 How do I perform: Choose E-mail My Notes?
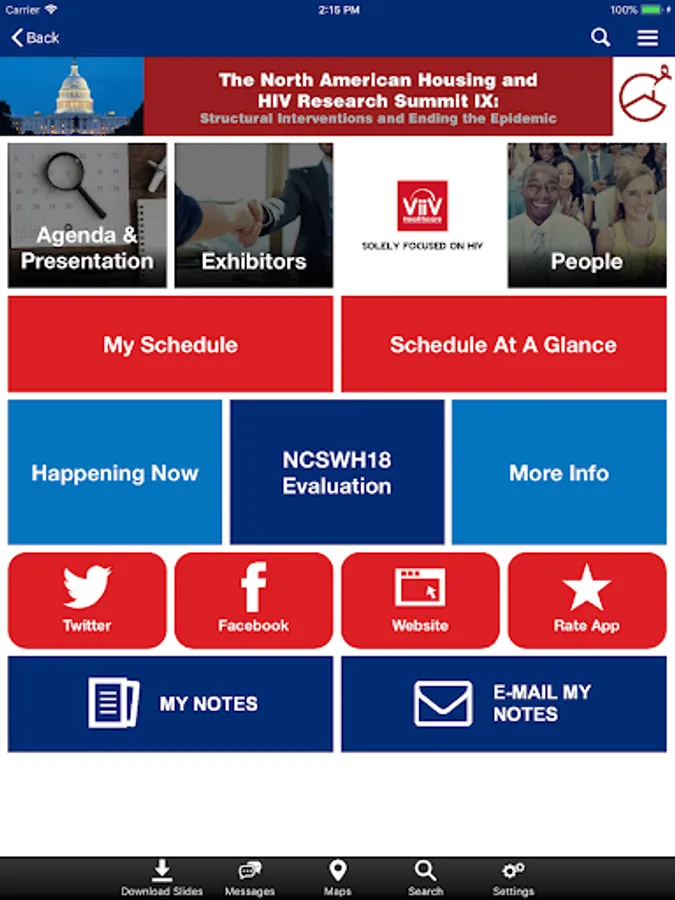click(504, 704)
